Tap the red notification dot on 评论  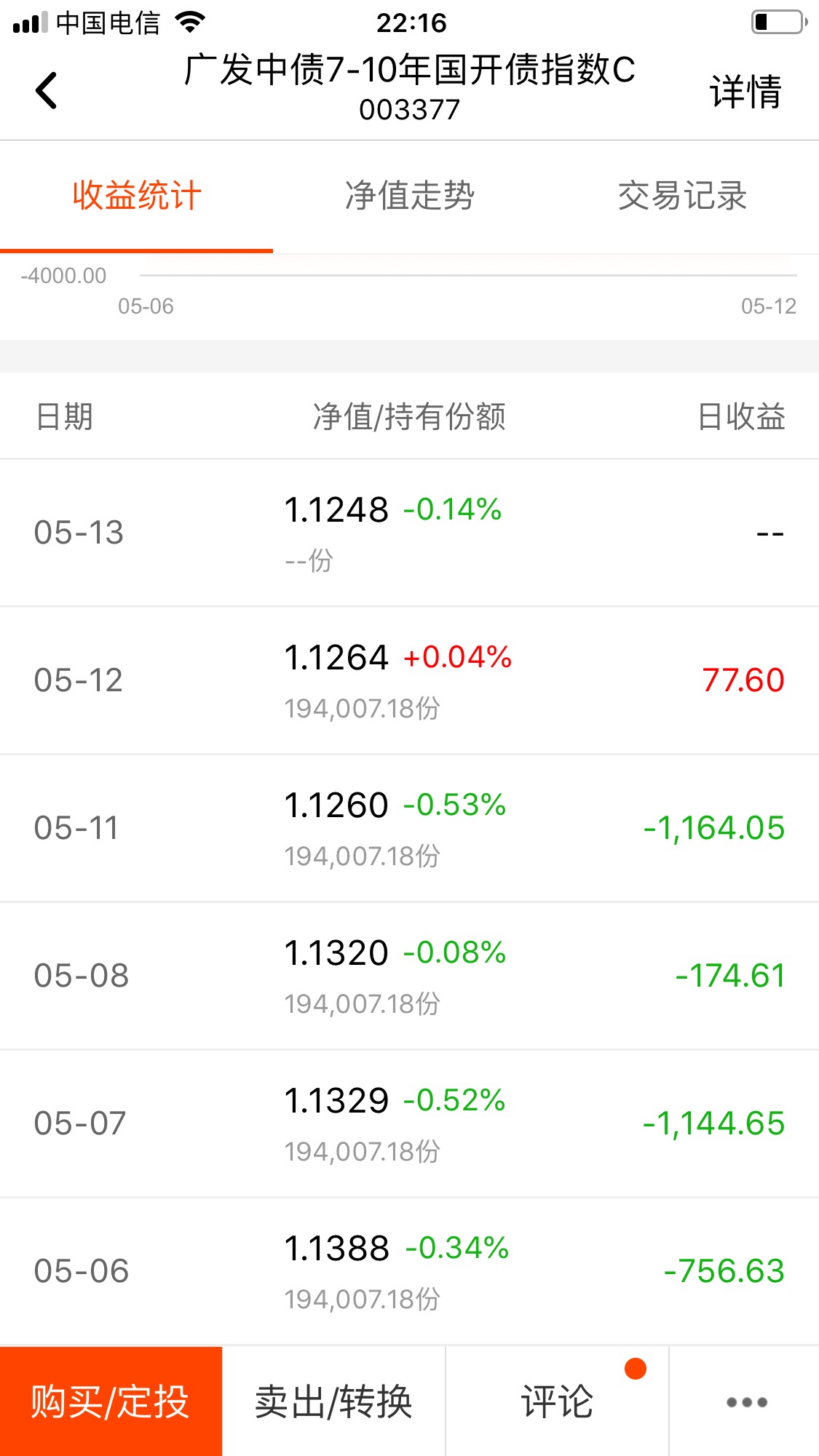coord(634,1368)
